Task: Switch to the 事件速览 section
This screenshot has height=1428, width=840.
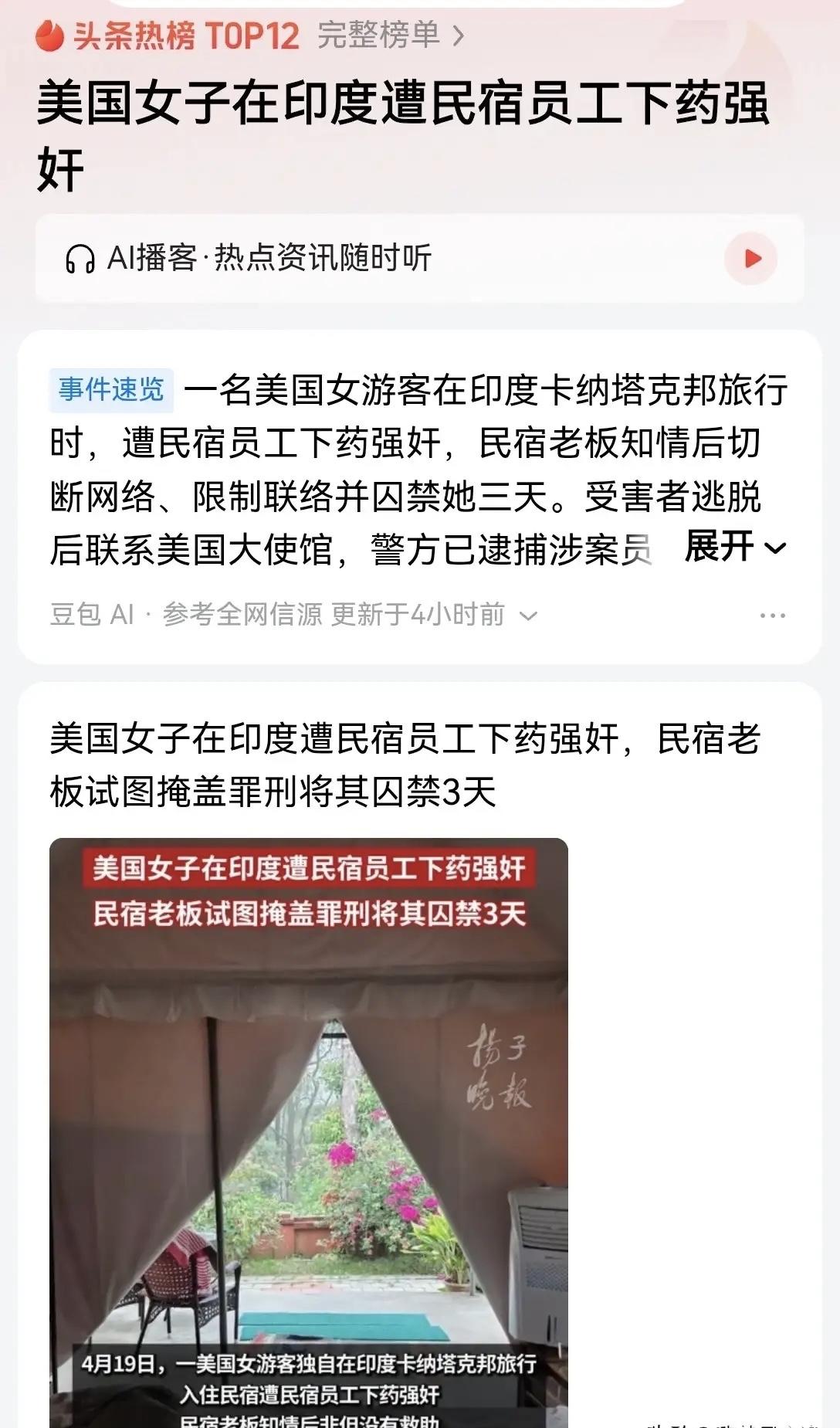Action: (x=111, y=392)
